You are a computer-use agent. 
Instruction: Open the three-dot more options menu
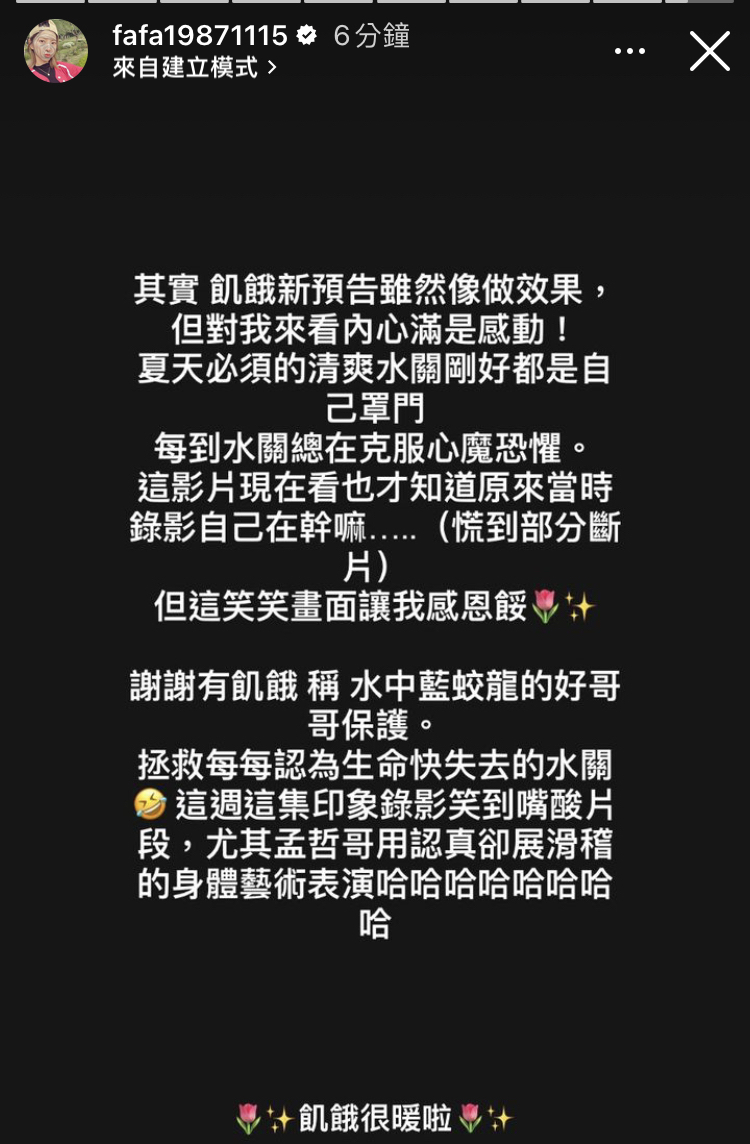coord(630,51)
